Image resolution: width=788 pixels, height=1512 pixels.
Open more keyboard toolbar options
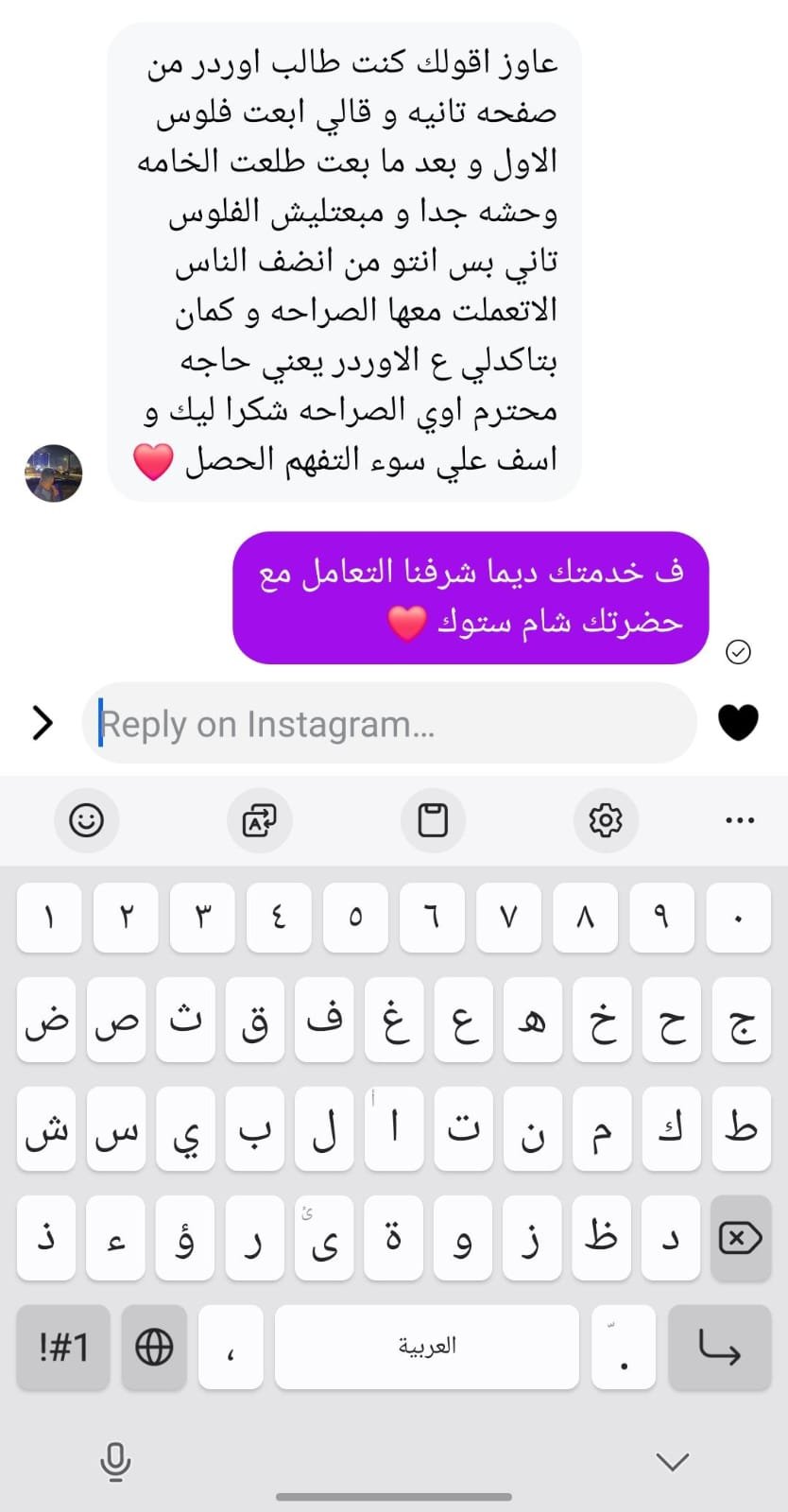740,819
